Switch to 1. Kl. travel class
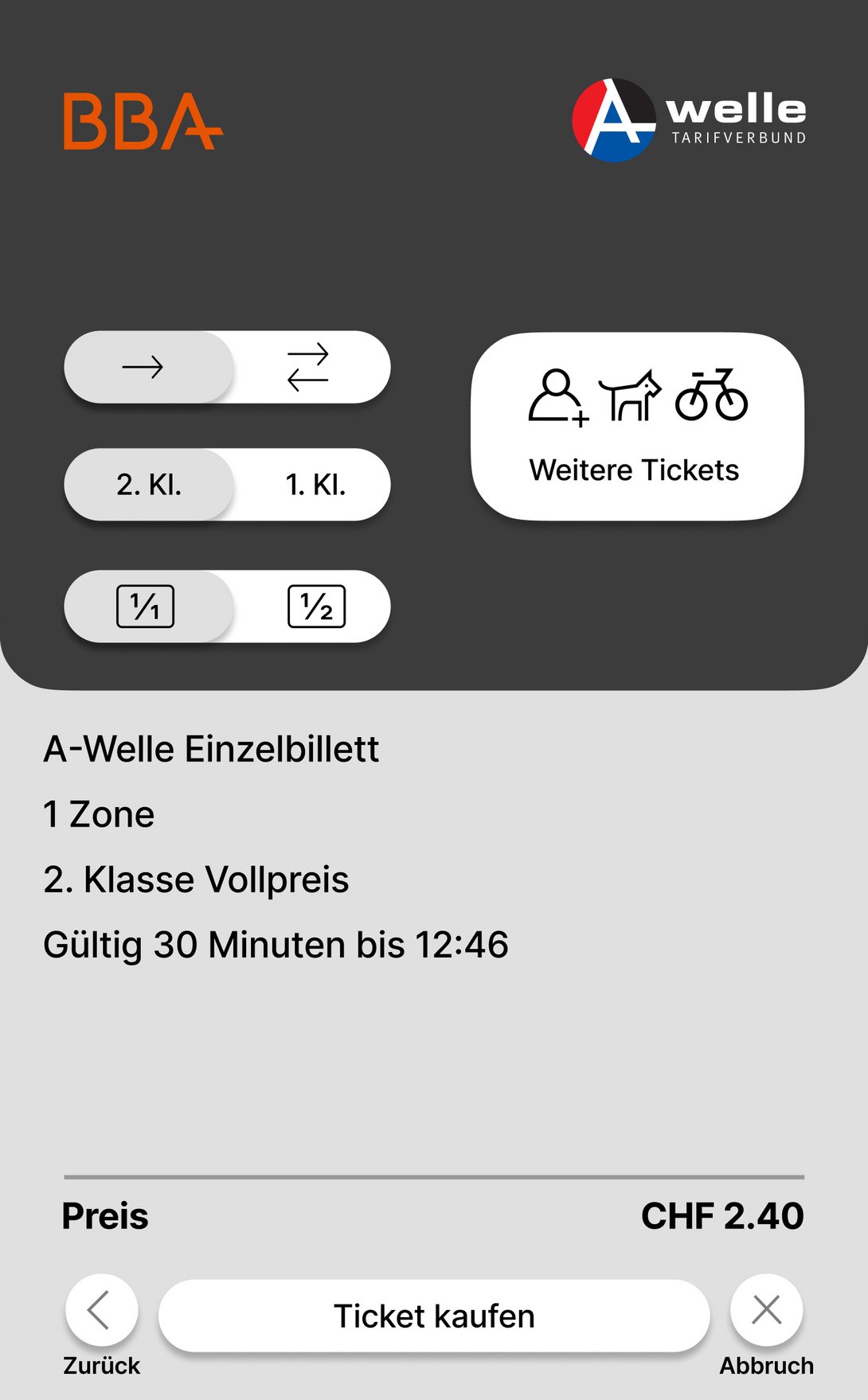This screenshot has width=868, height=1400. click(x=315, y=485)
